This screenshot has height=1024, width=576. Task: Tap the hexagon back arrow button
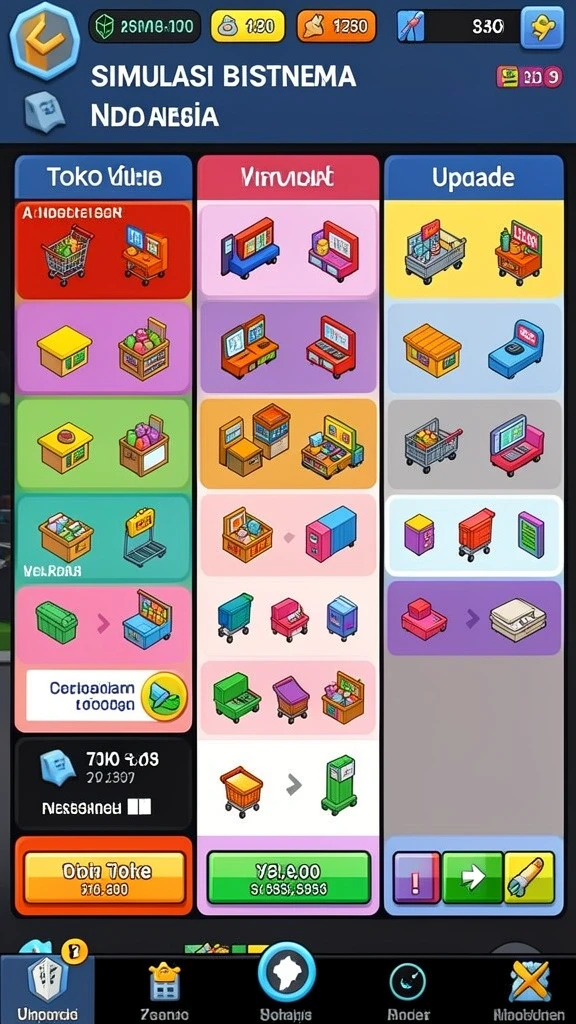click(x=43, y=39)
